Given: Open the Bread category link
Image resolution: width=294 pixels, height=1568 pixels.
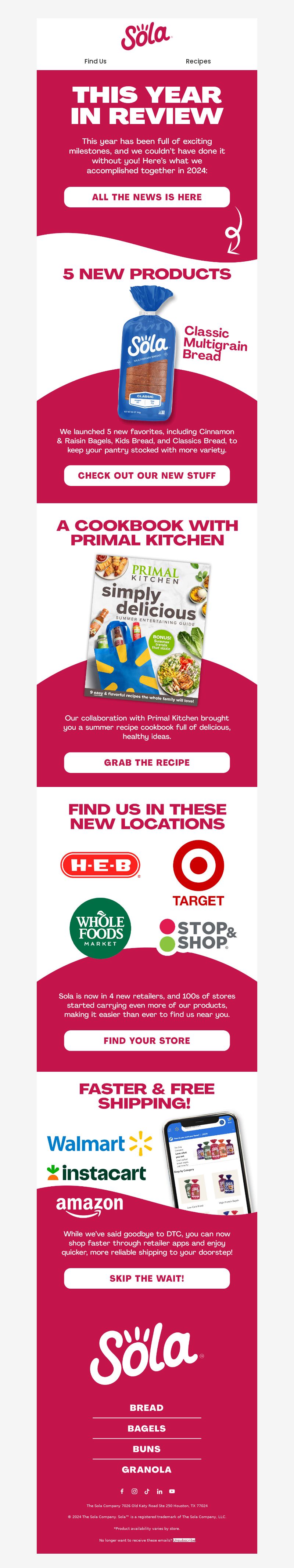Looking at the screenshot, I should [147, 1407].
